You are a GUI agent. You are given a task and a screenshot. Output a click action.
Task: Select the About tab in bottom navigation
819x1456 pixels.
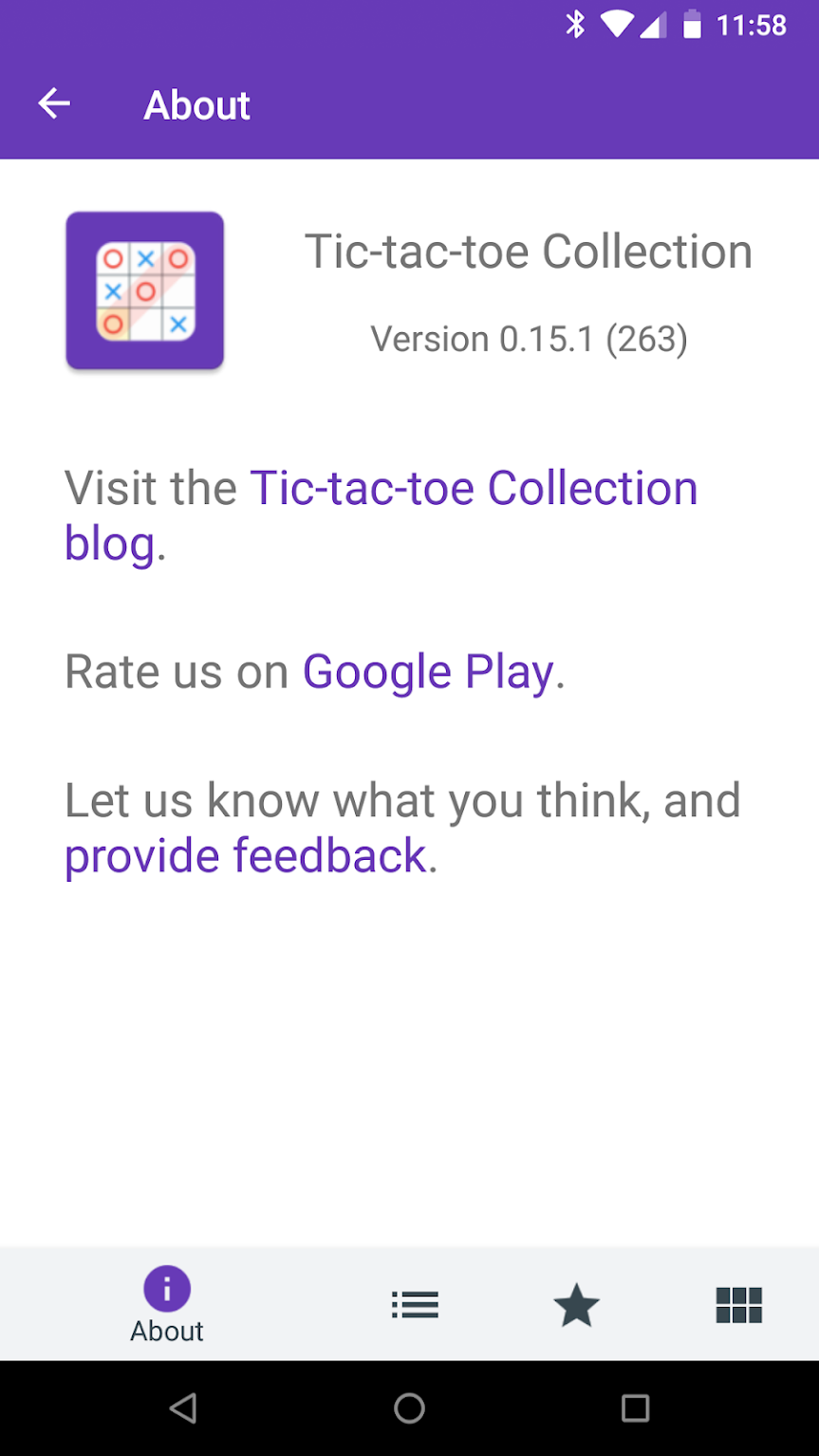(167, 1304)
